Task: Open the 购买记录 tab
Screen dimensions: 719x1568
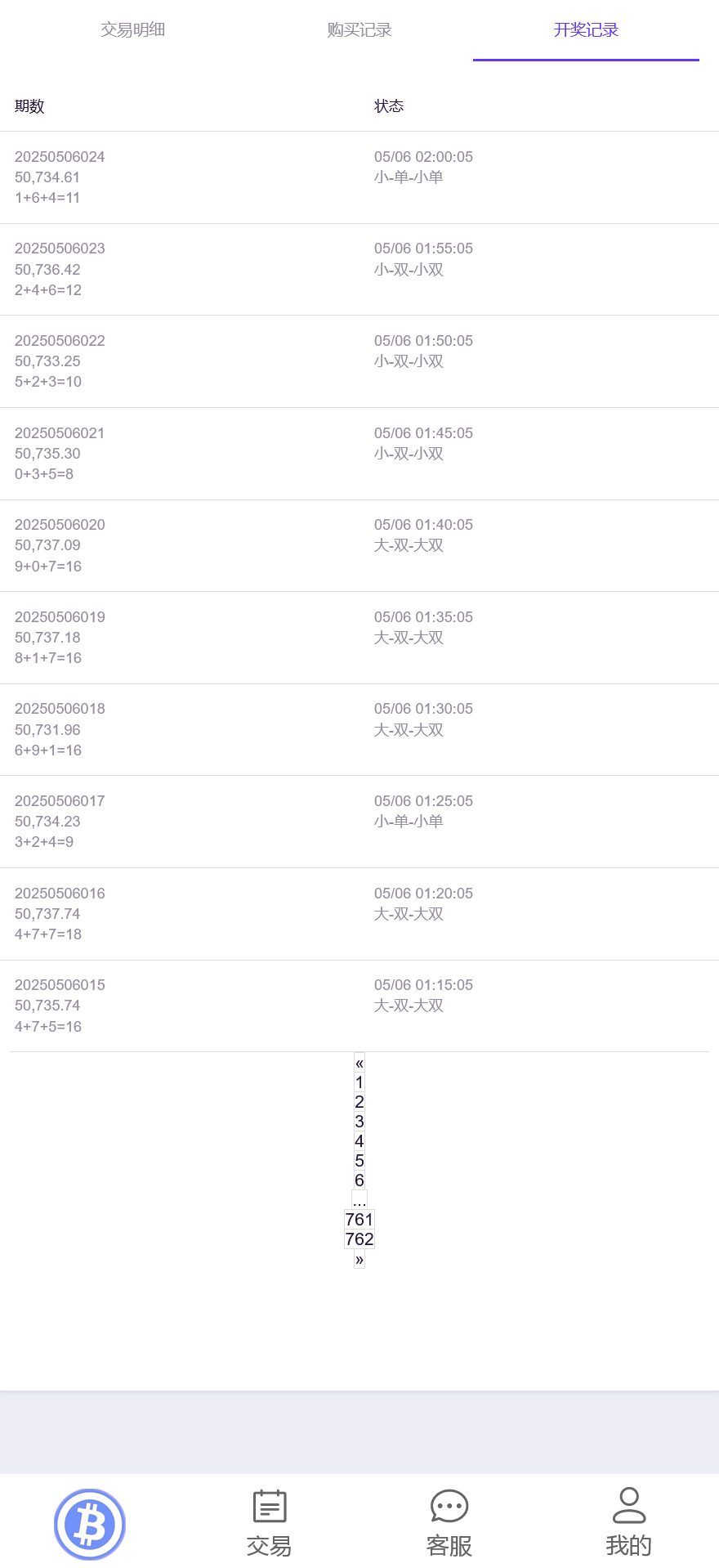Action: 359,29
